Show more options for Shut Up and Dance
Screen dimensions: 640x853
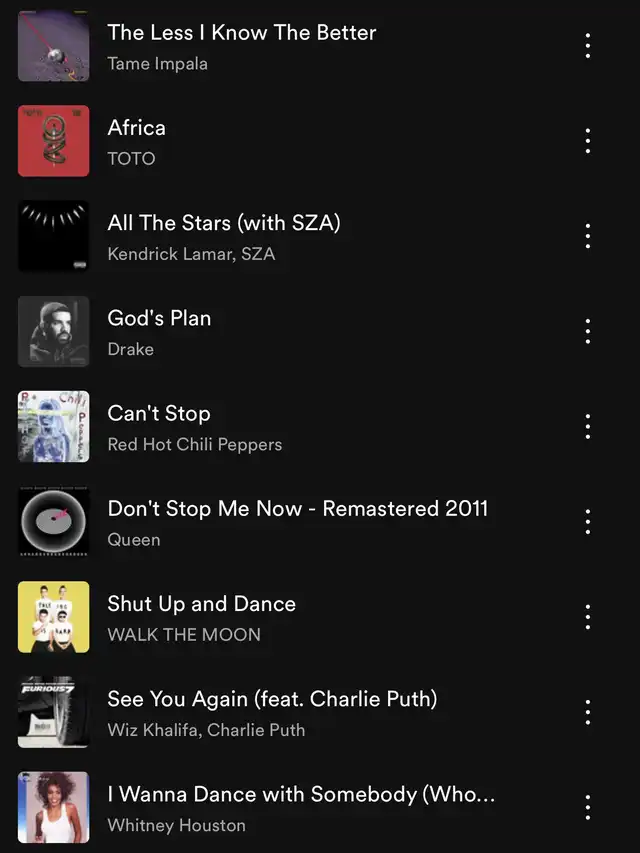[588, 617]
